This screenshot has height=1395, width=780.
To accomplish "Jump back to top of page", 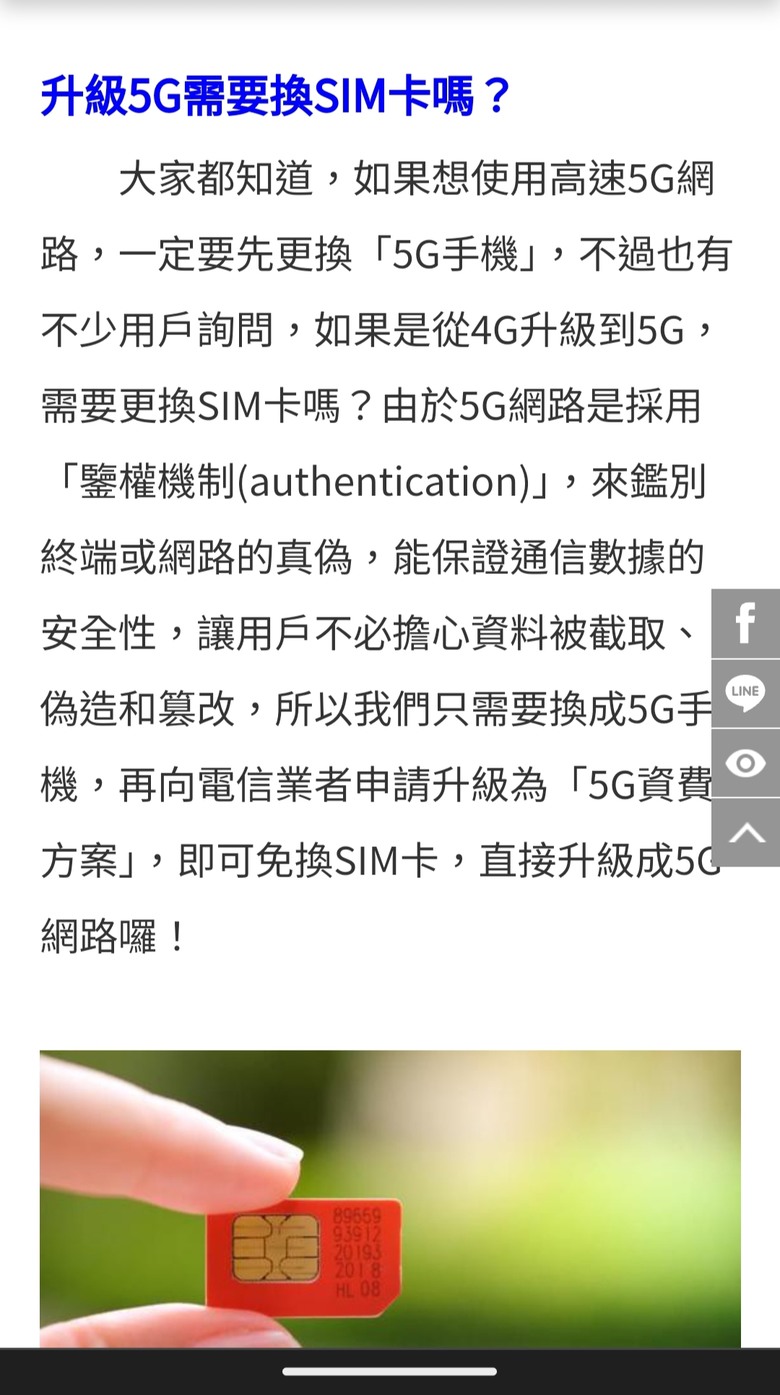I will (746, 832).
